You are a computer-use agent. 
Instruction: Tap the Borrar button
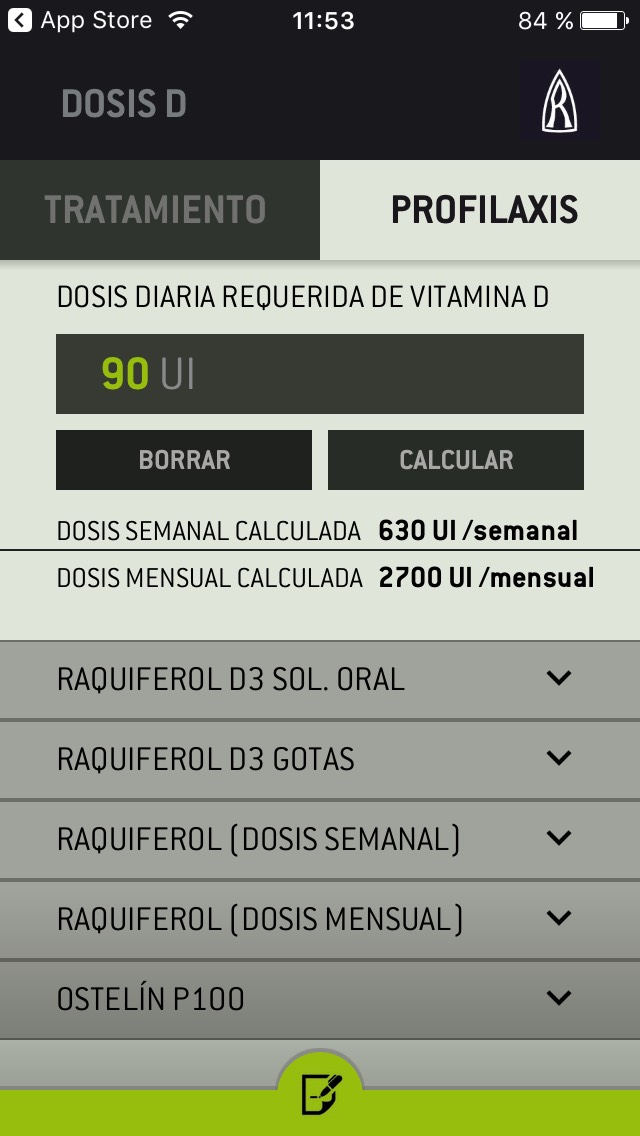pos(184,460)
